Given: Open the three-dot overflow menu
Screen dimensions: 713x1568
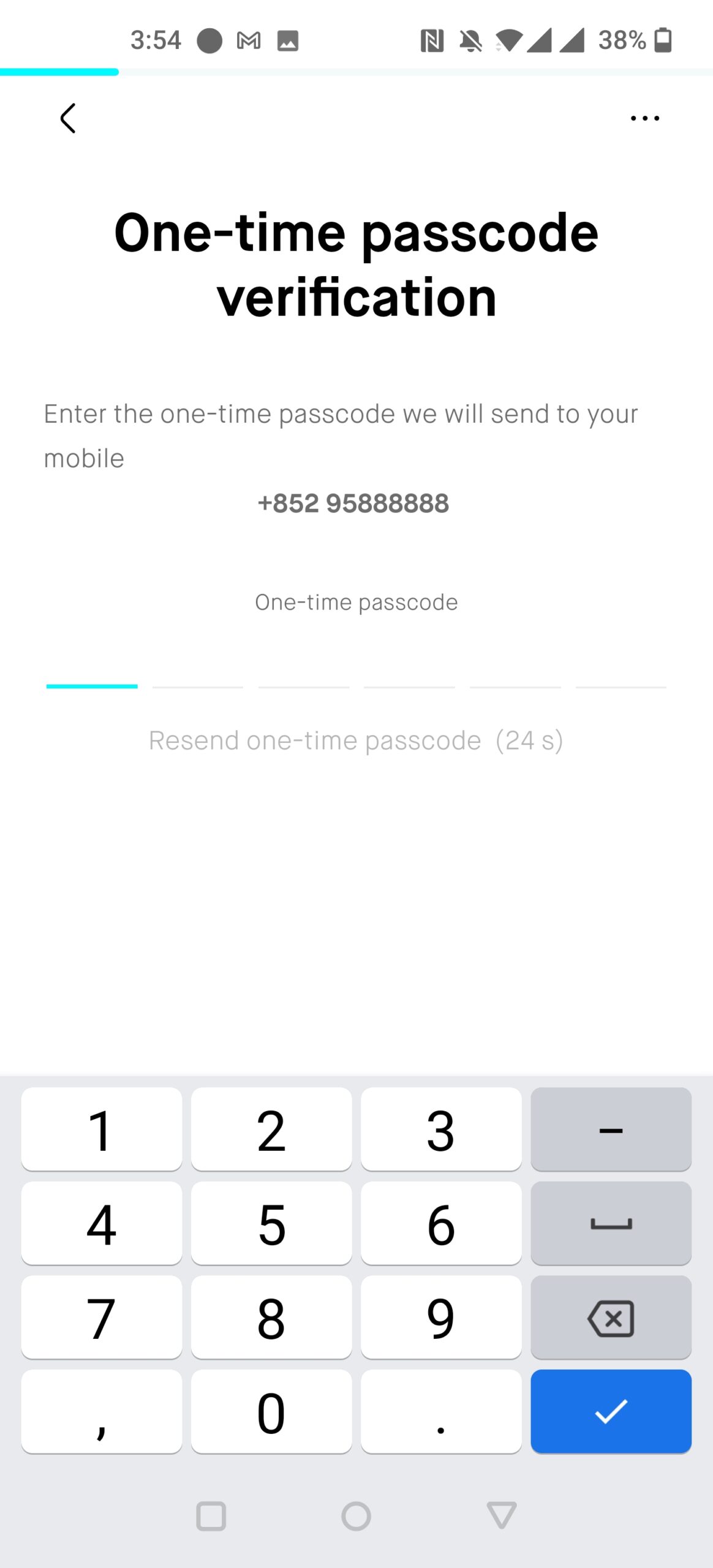Looking at the screenshot, I should tap(644, 118).
